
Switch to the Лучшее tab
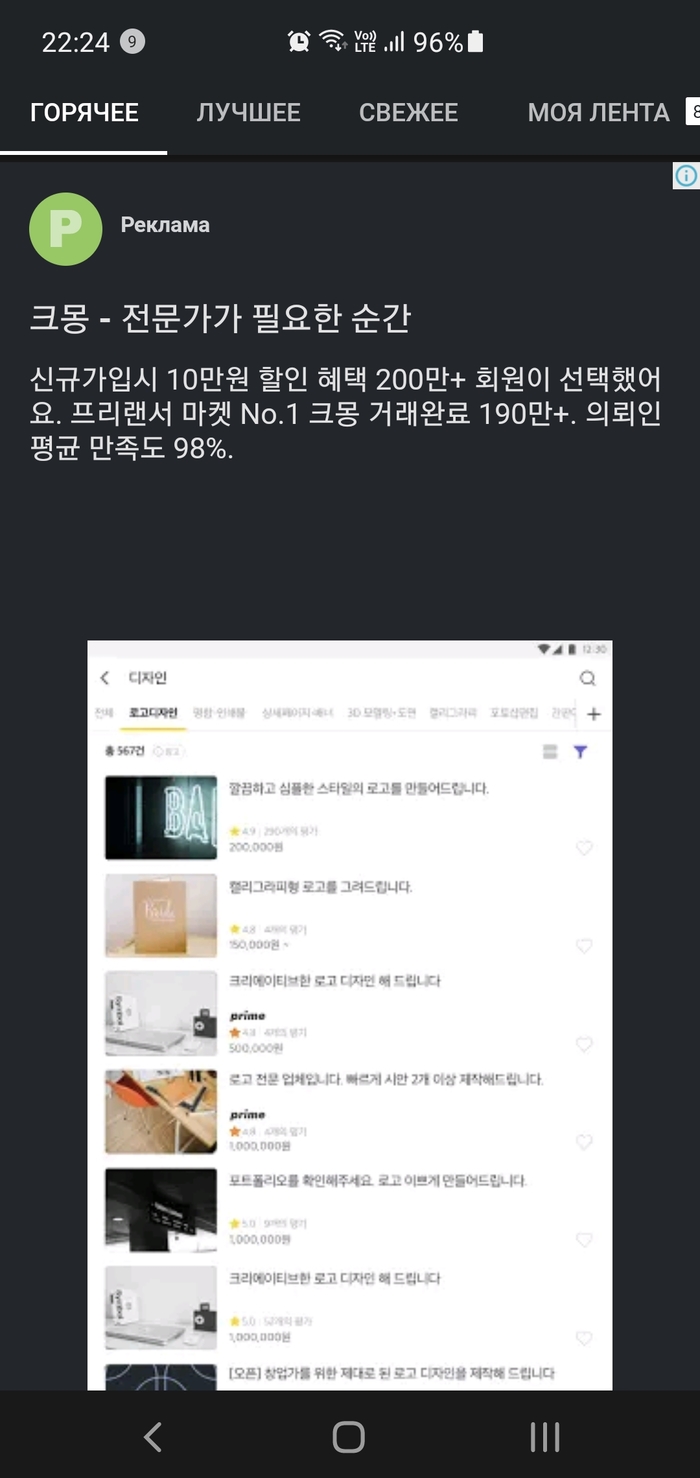(248, 113)
